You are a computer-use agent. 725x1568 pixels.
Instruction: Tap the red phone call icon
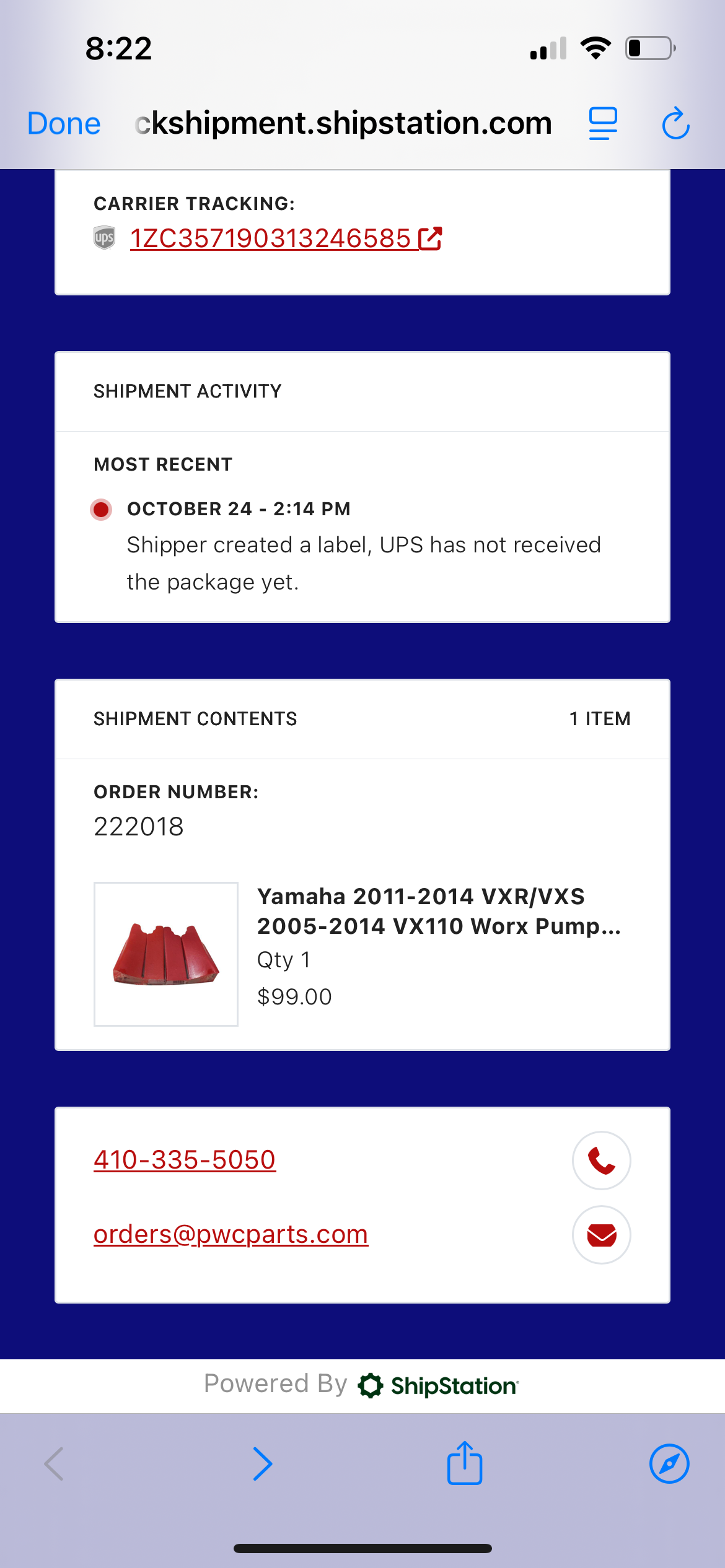click(x=601, y=1161)
